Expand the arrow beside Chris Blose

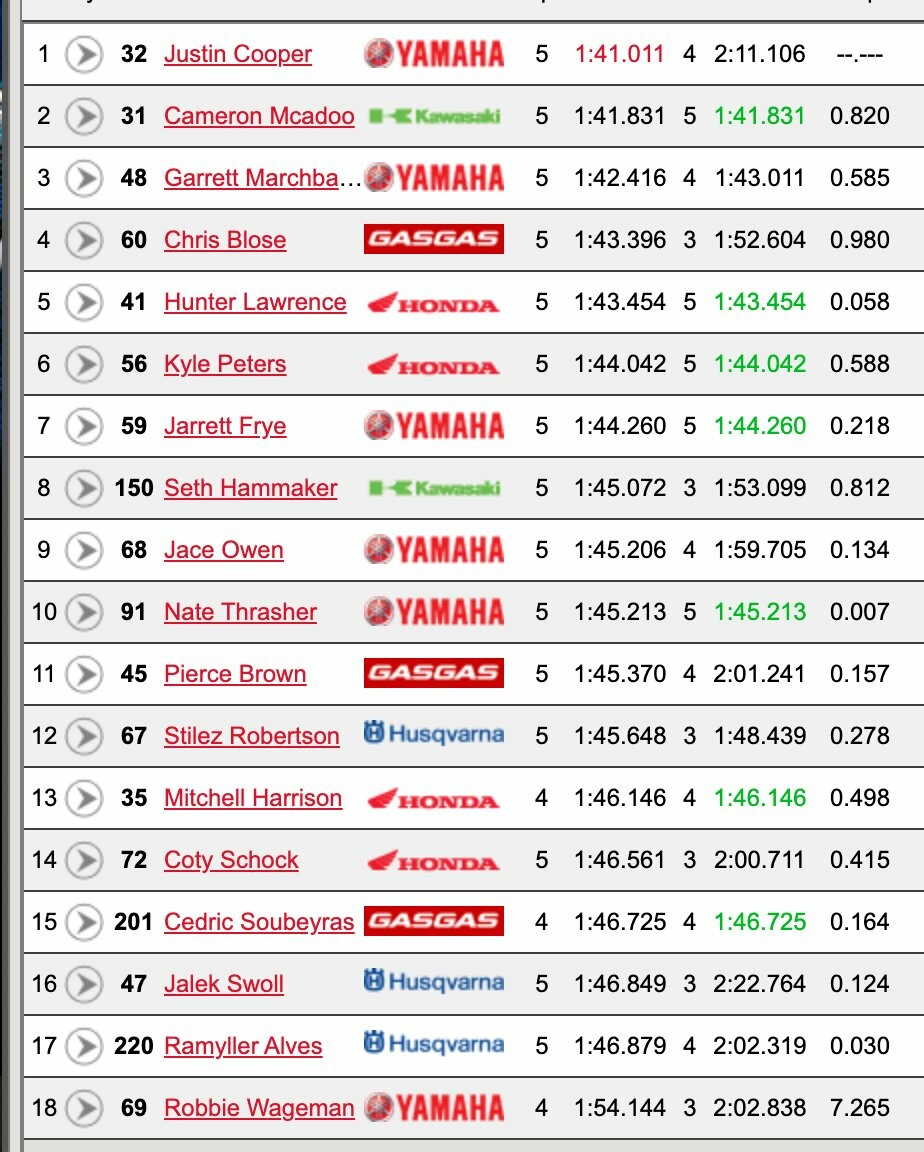[x=84, y=240]
